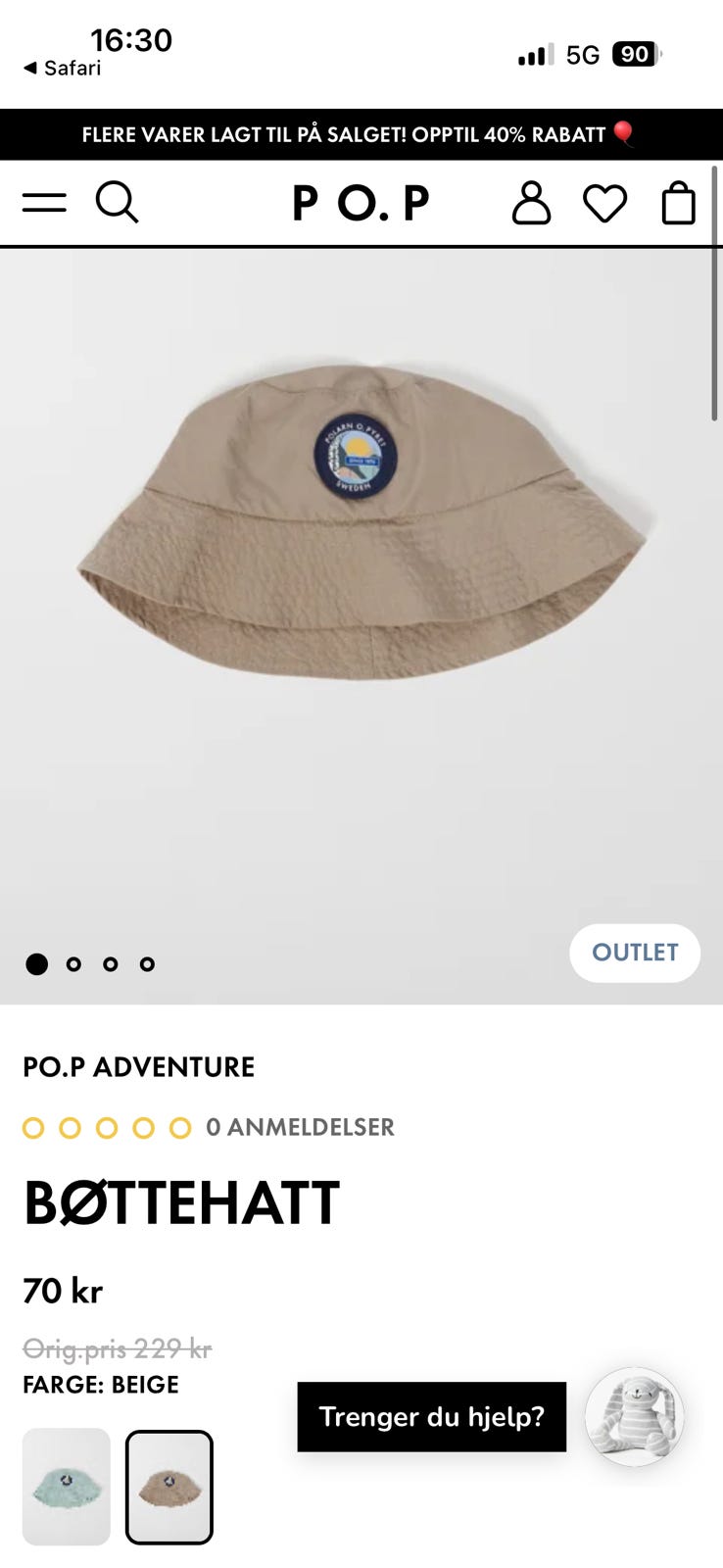Return to Safari via the back link

pyautogui.click(x=62, y=68)
